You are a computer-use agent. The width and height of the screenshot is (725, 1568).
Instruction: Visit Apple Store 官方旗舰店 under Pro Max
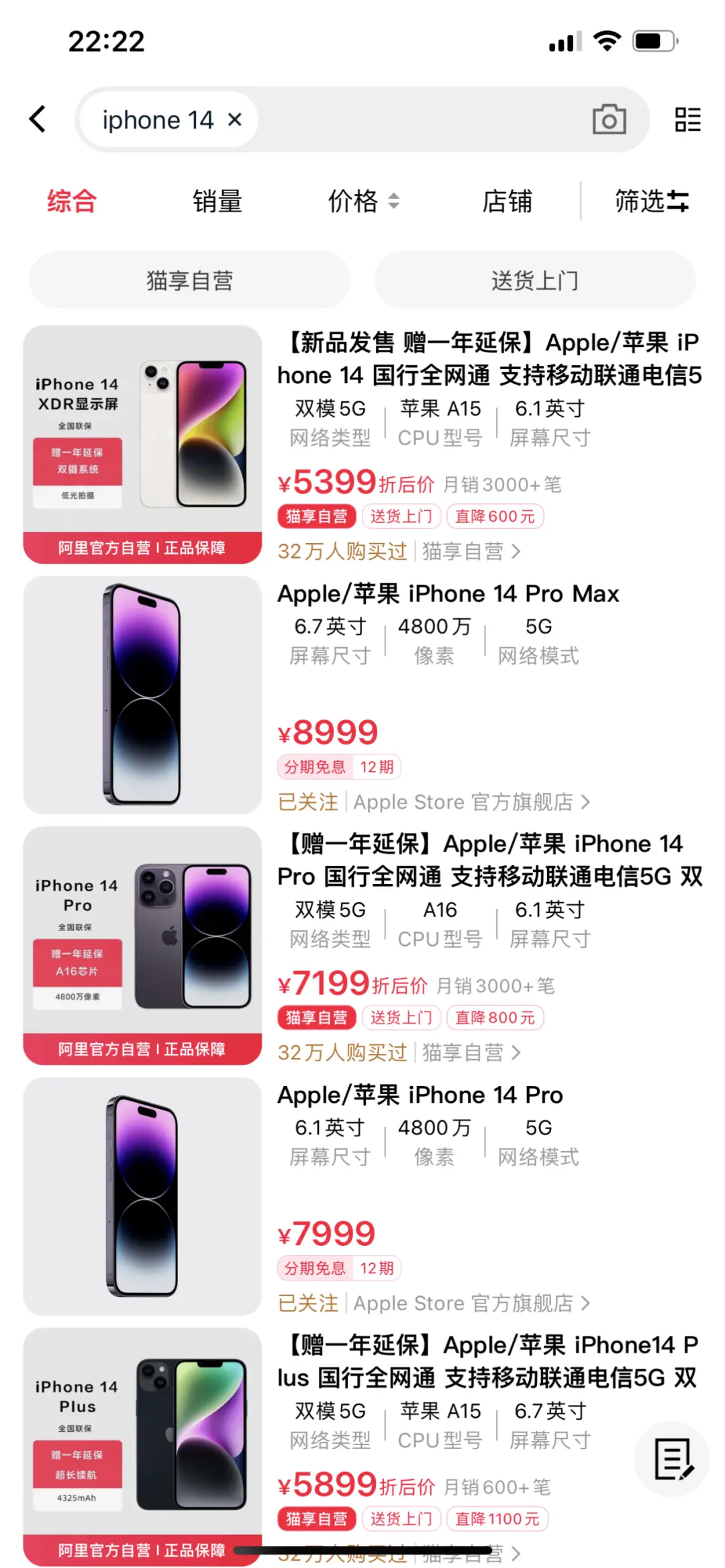[471, 802]
